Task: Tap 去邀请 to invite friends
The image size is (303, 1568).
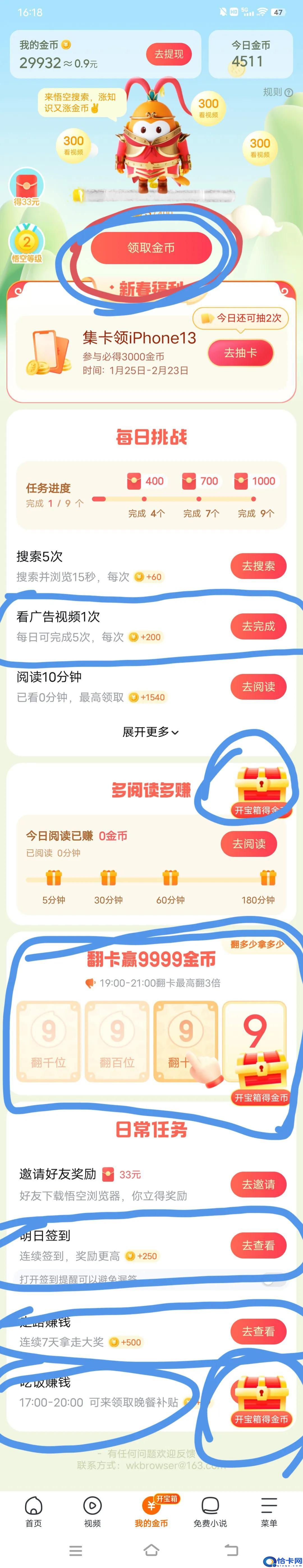Action: click(x=258, y=1184)
